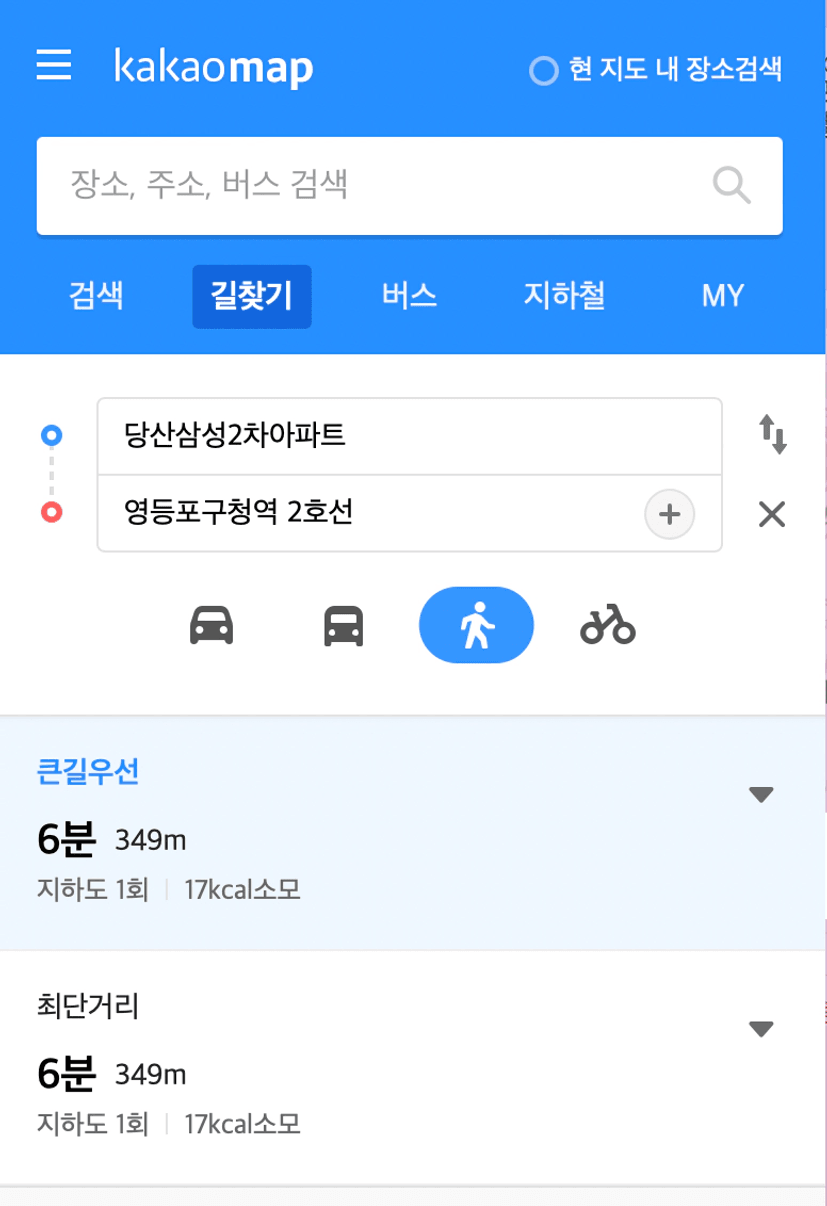Expand the 큰길우선 route details
The image size is (827, 1206).
(761, 795)
